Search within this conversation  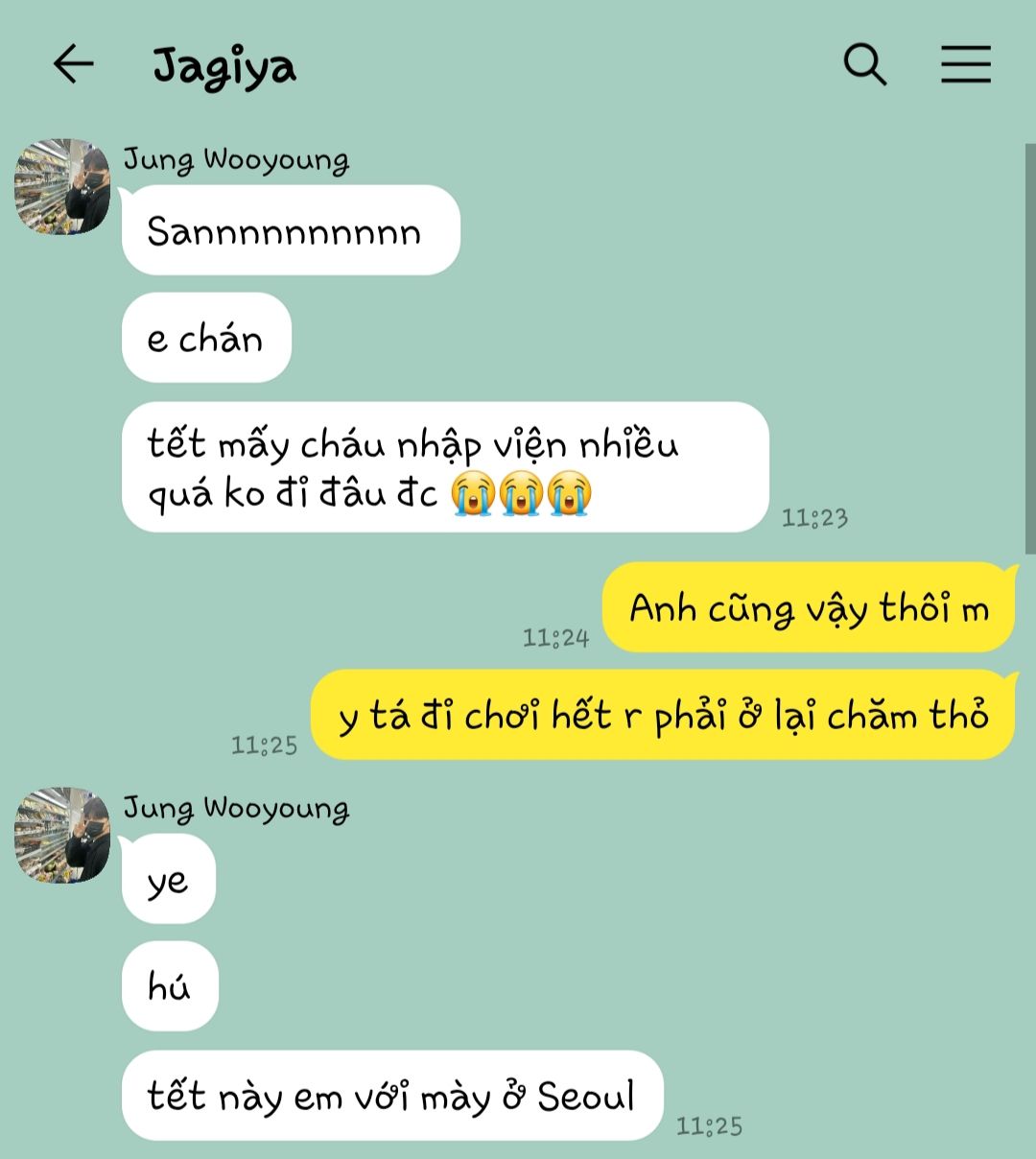(x=864, y=64)
